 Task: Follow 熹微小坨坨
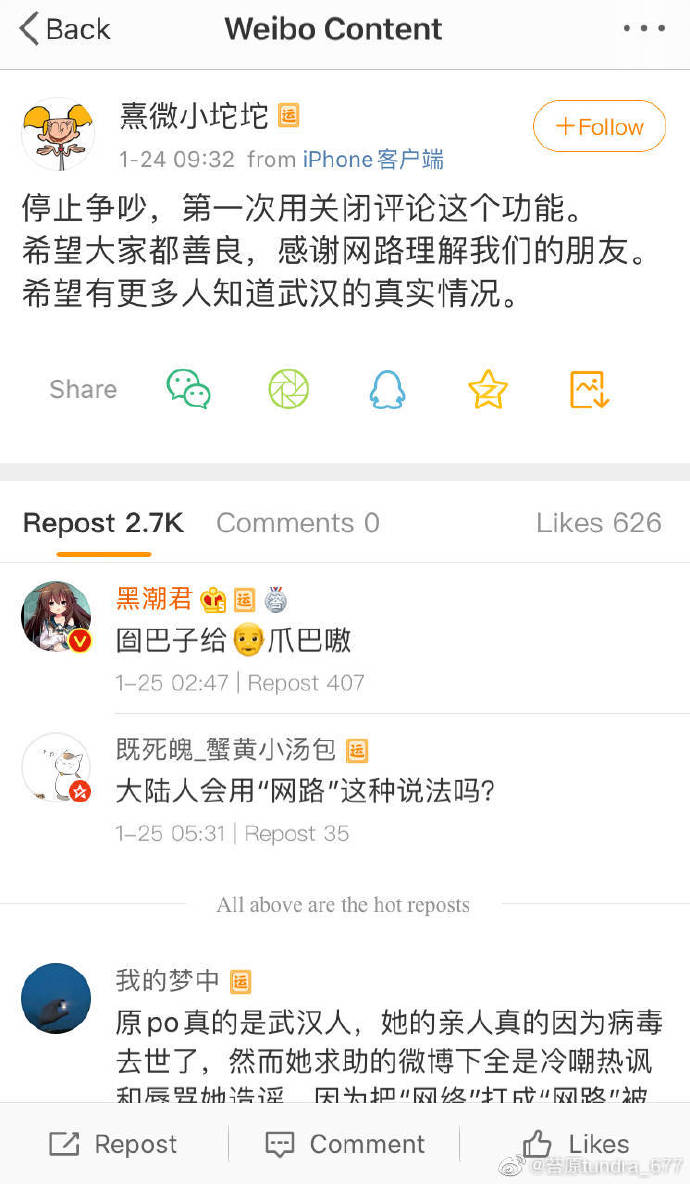coord(599,127)
